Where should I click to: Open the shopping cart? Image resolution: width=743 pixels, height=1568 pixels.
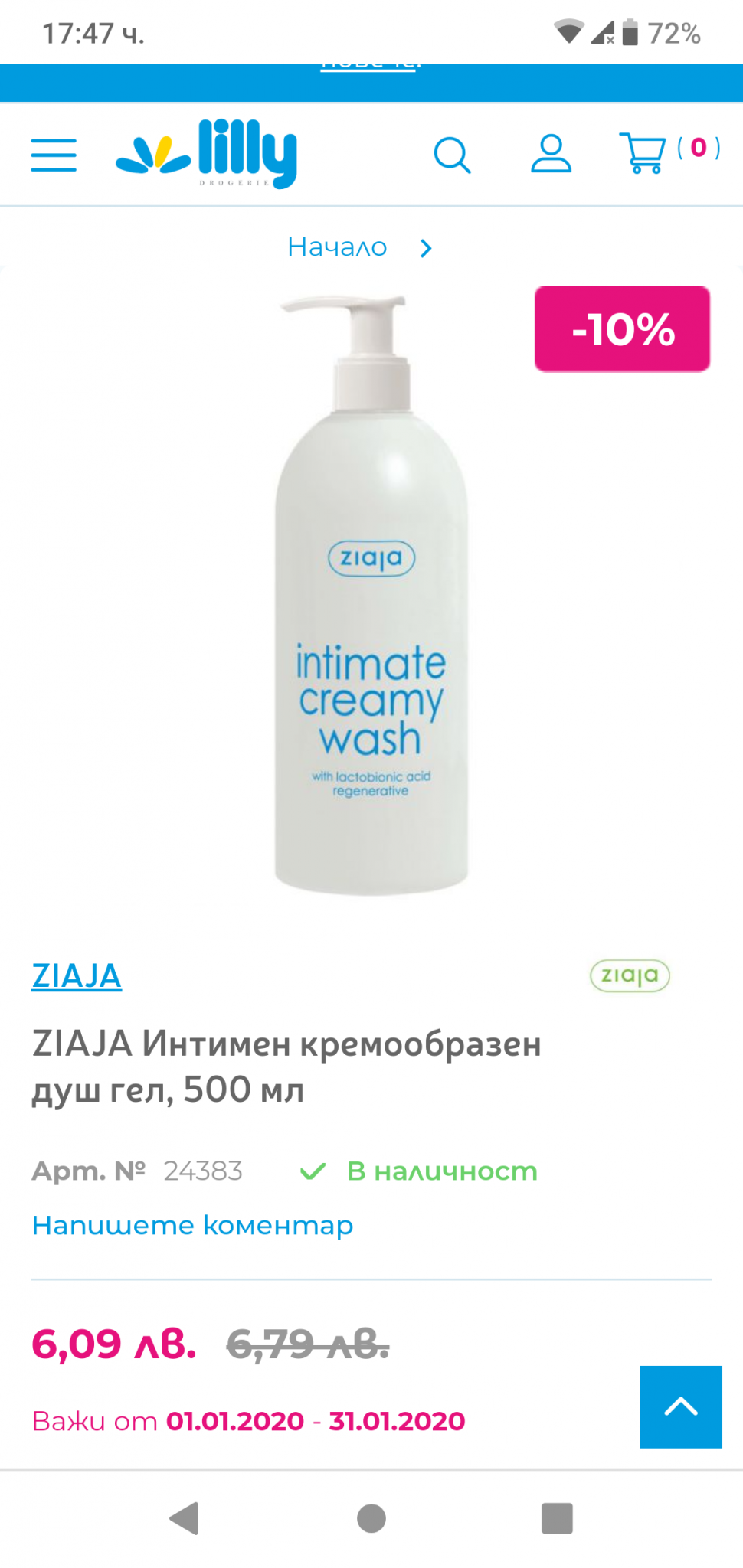tap(643, 152)
